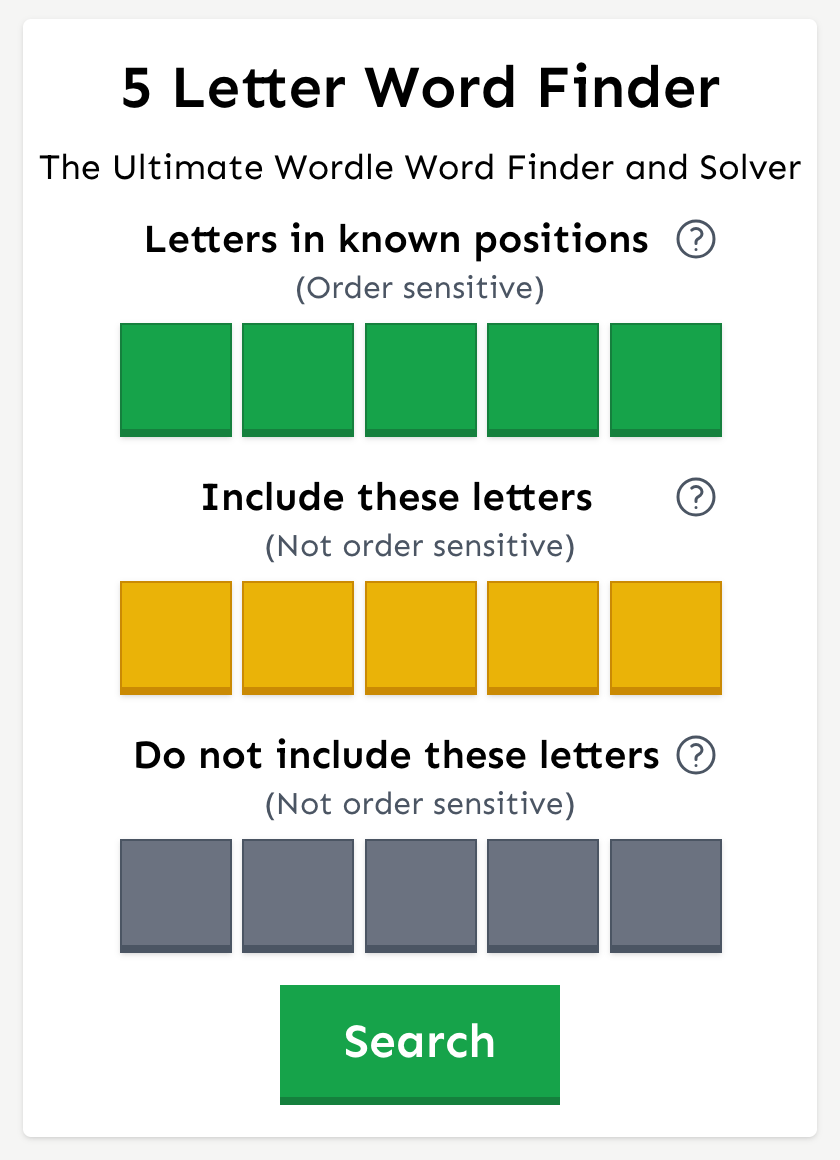
Task: Tap the first gray excluded-letters box
Action: 176,895
